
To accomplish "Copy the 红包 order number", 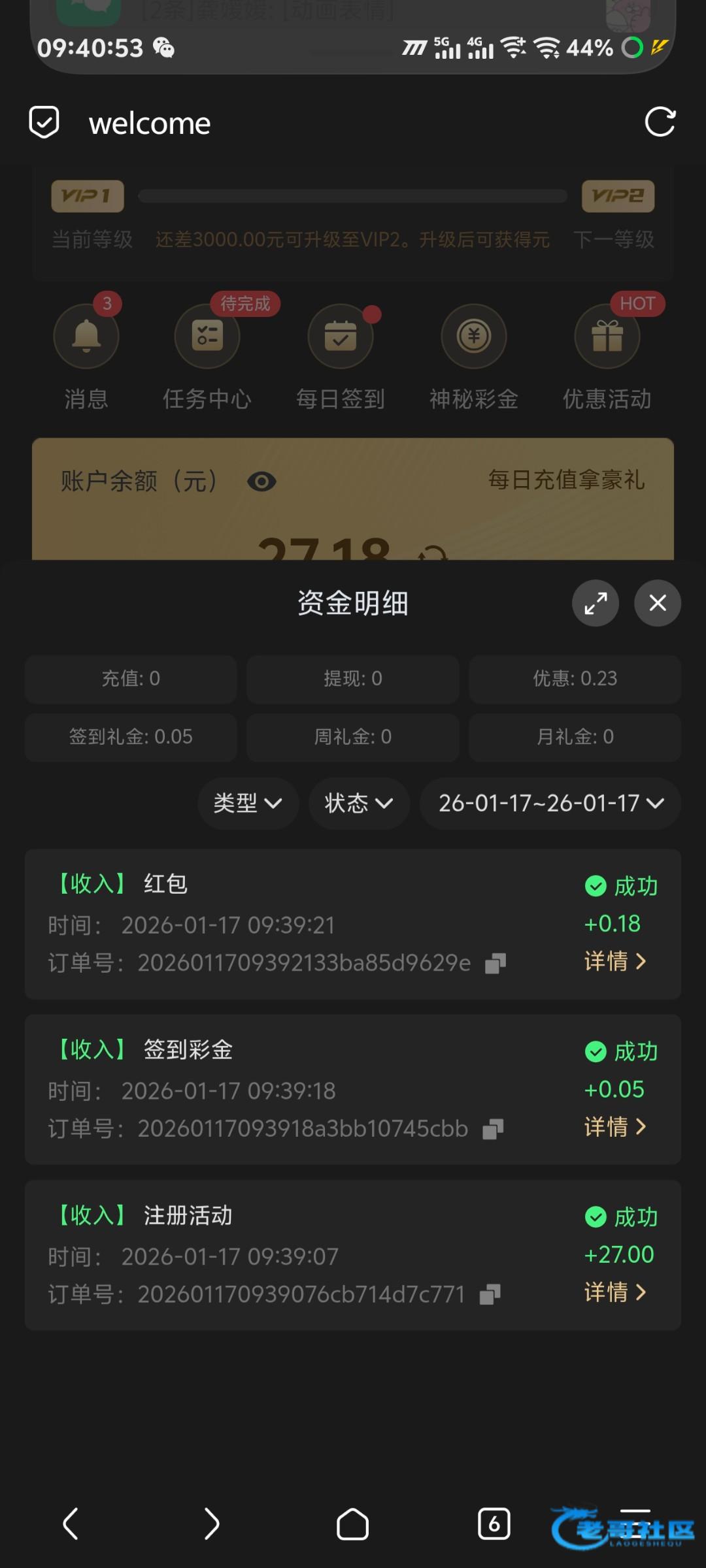I will pos(496,964).
